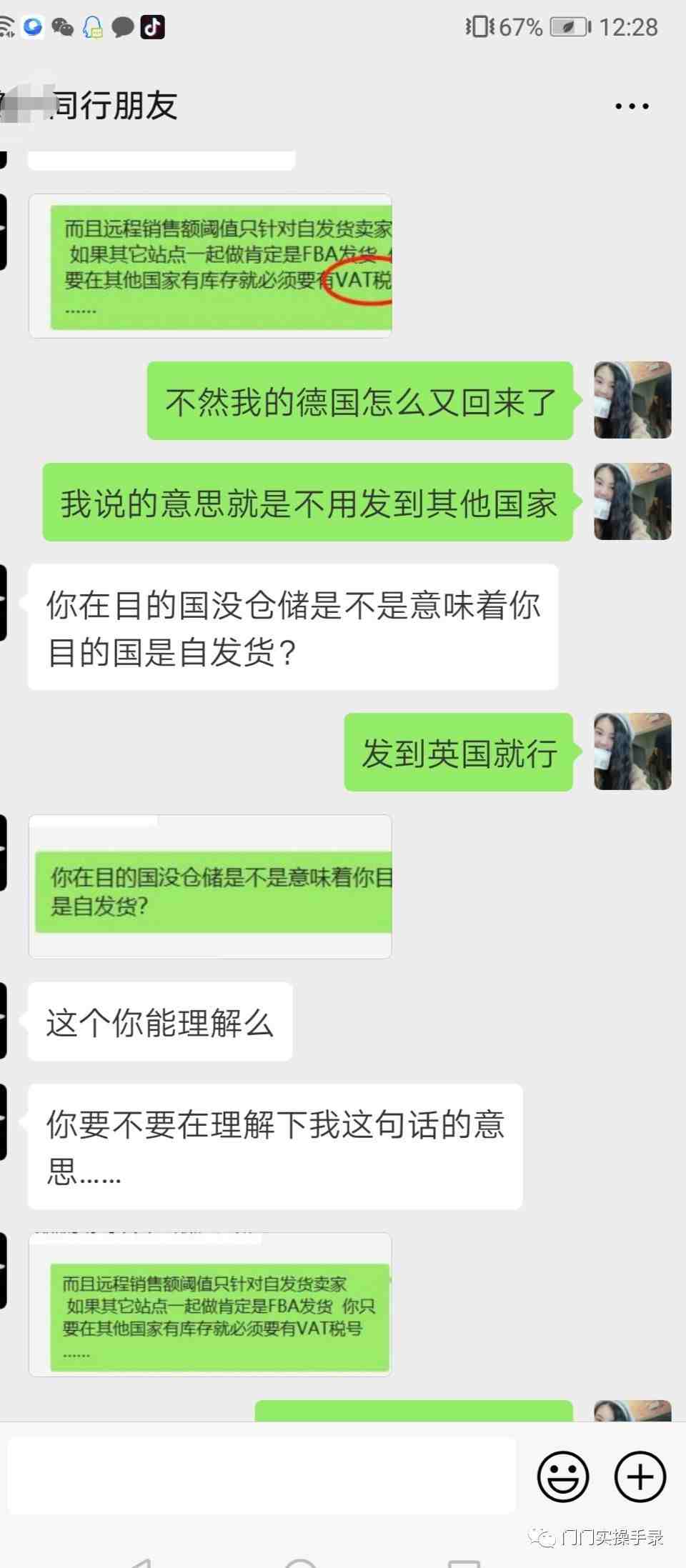Image resolution: width=686 pixels, height=1568 pixels.
Task: Open the last image message ending with VAT税号
Action: point(210,1304)
